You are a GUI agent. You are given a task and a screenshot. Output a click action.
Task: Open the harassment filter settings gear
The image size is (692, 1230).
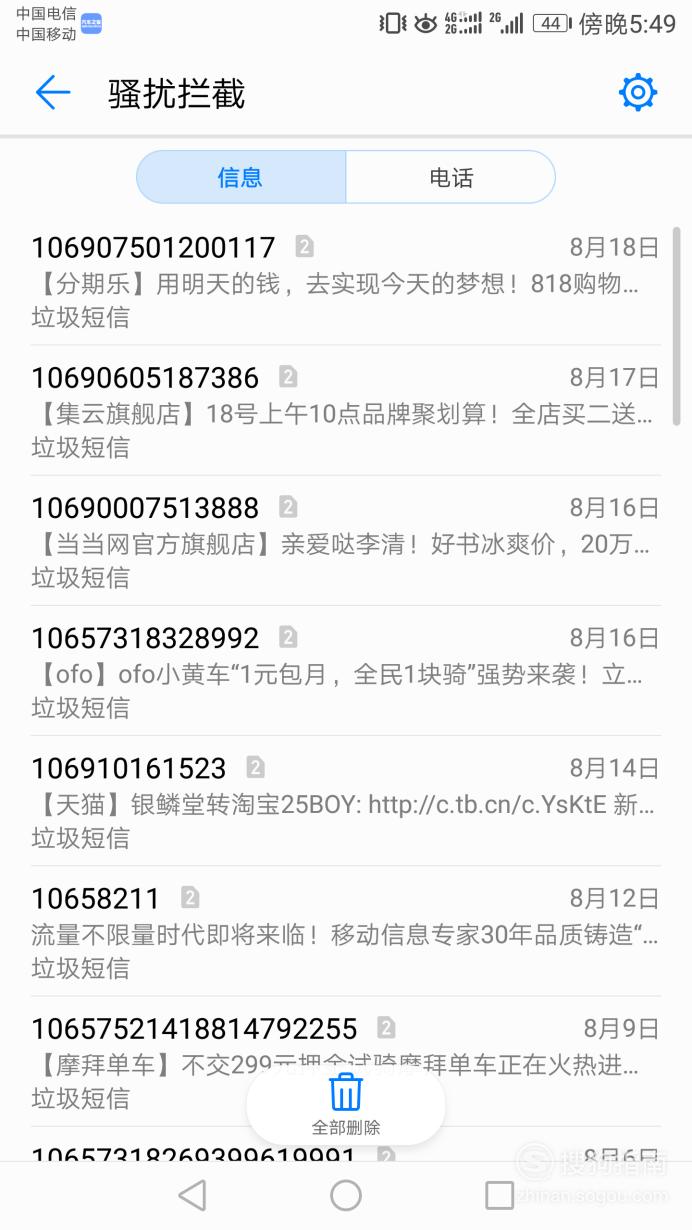tap(638, 93)
